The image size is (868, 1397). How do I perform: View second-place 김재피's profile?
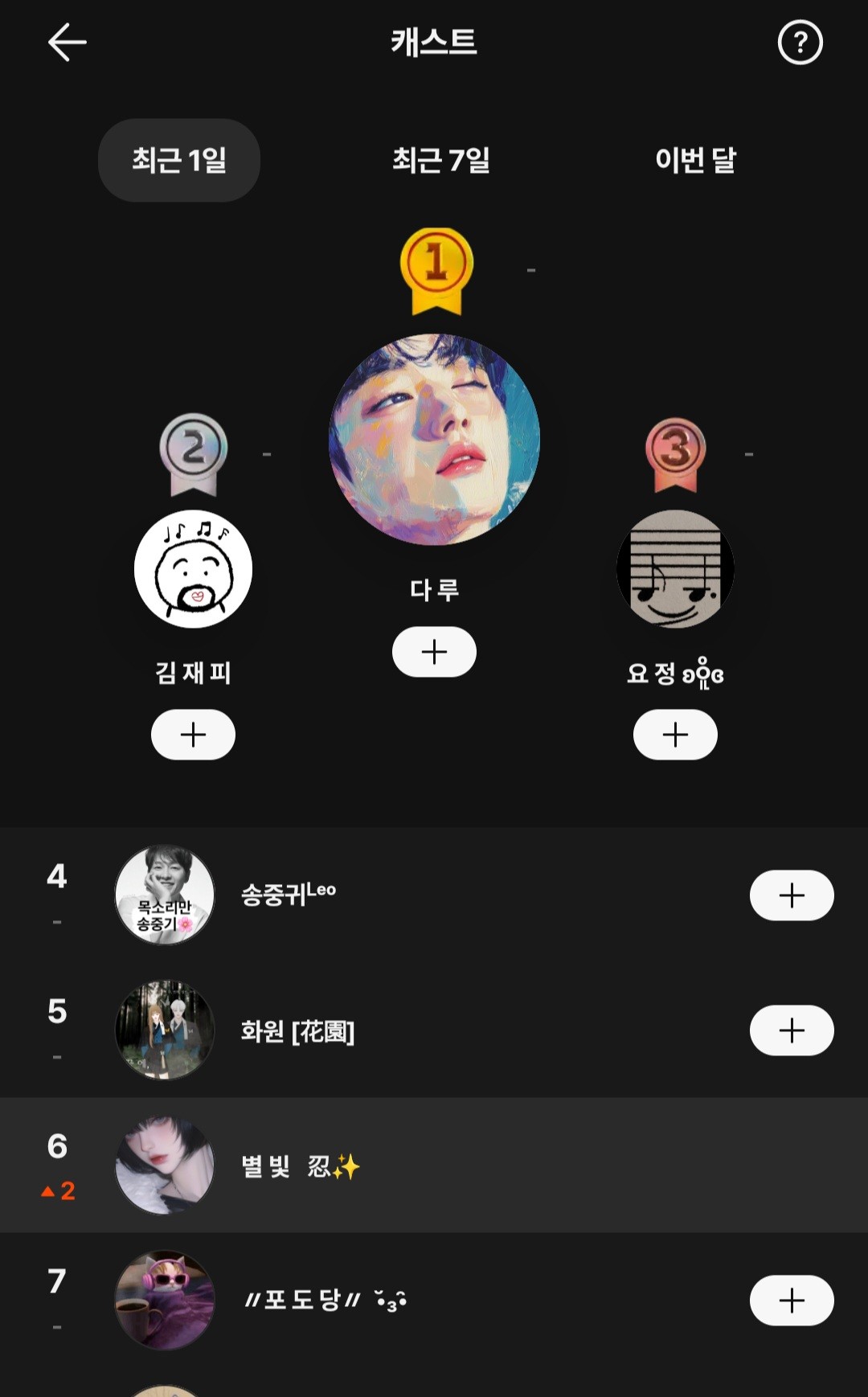coord(193,569)
